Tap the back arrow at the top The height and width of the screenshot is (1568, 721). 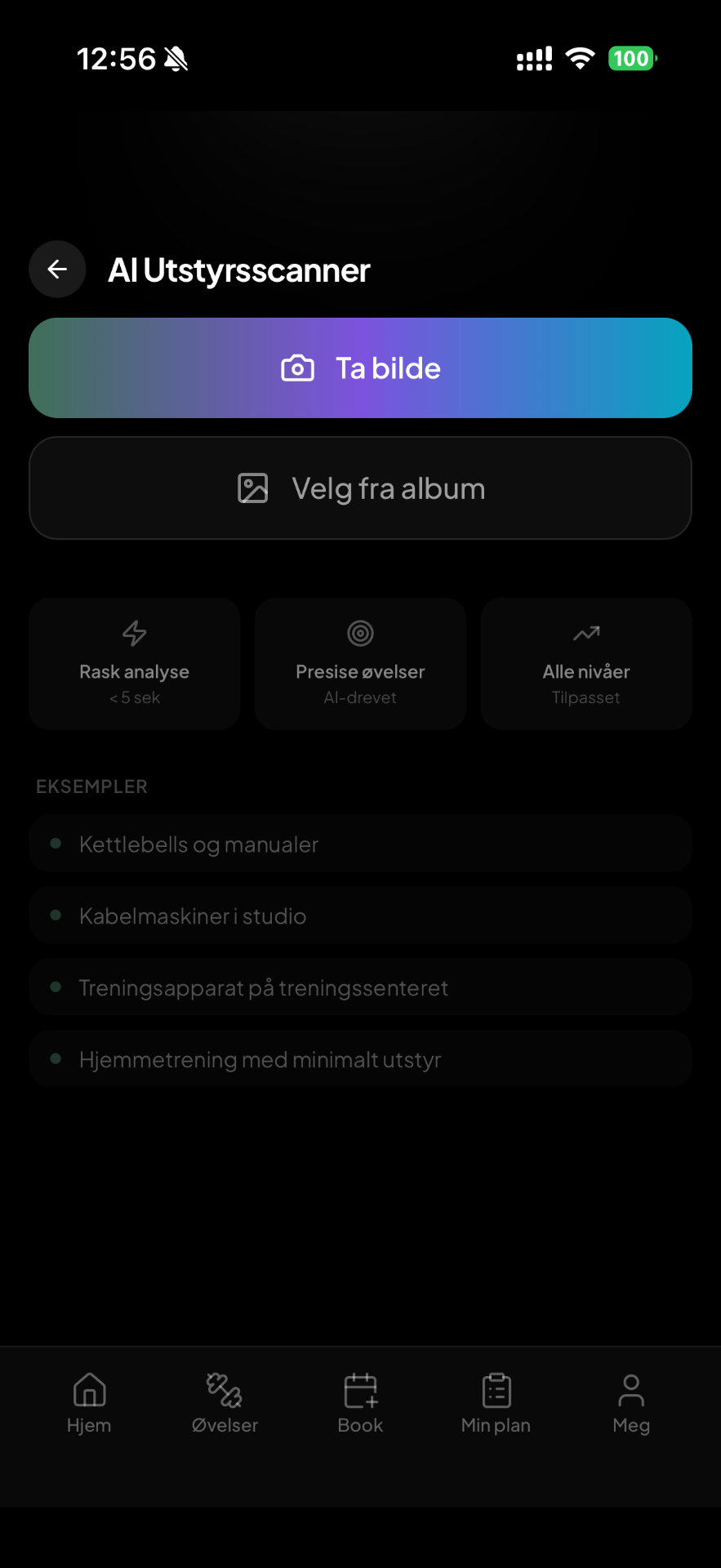tap(57, 269)
